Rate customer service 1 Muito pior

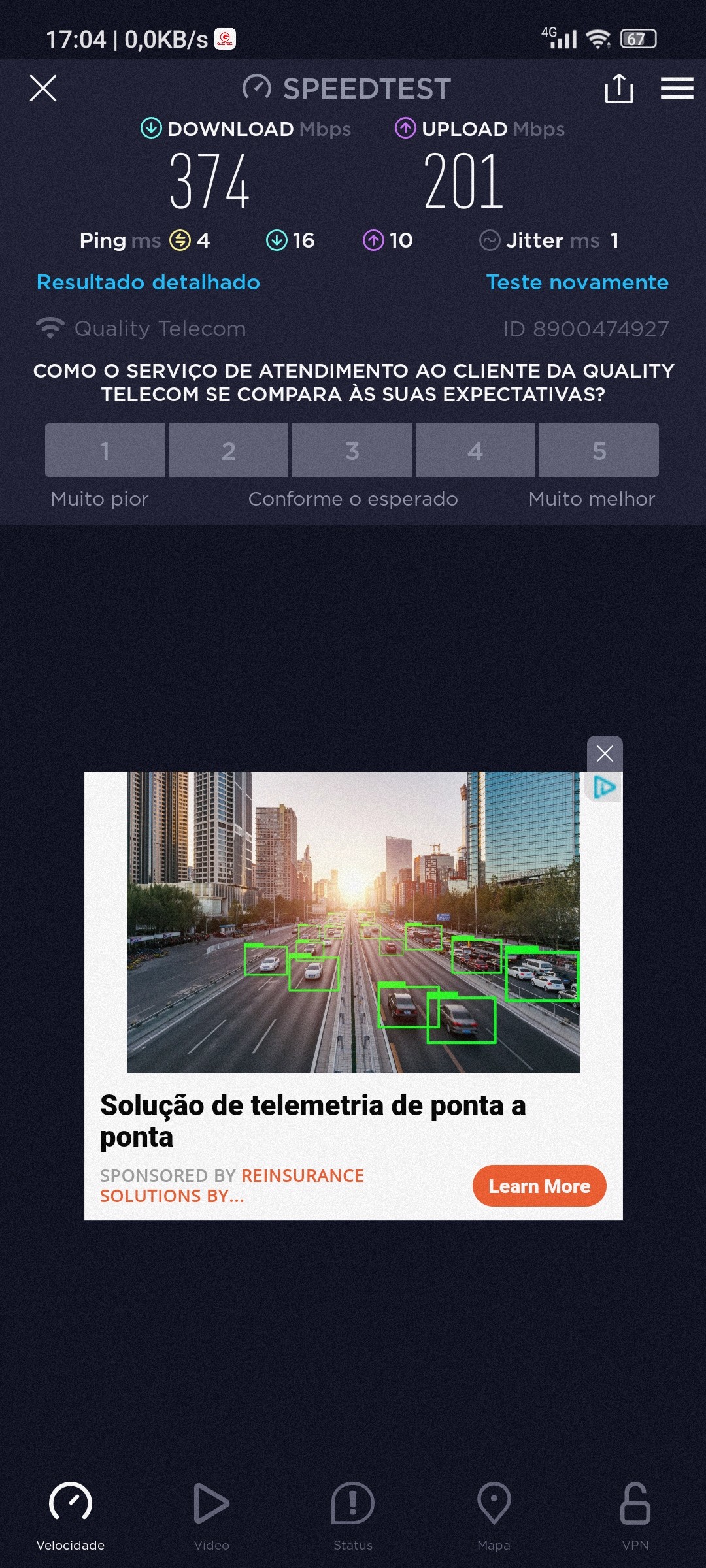pos(105,450)
